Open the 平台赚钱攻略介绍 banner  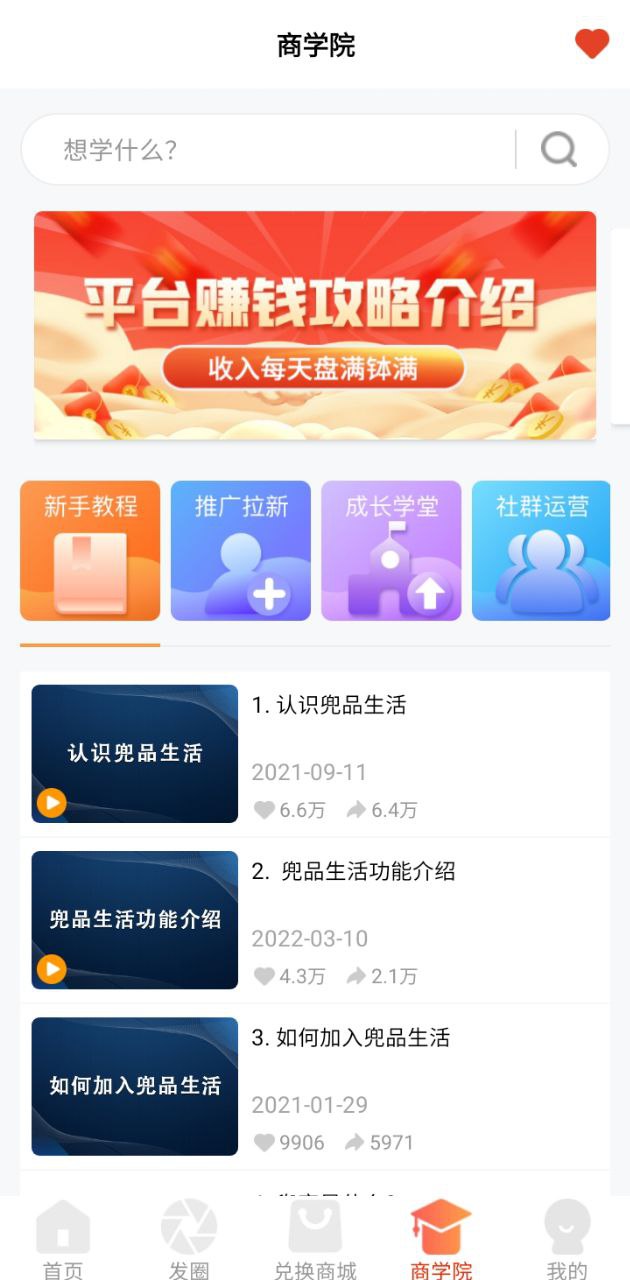coord(315,325)
